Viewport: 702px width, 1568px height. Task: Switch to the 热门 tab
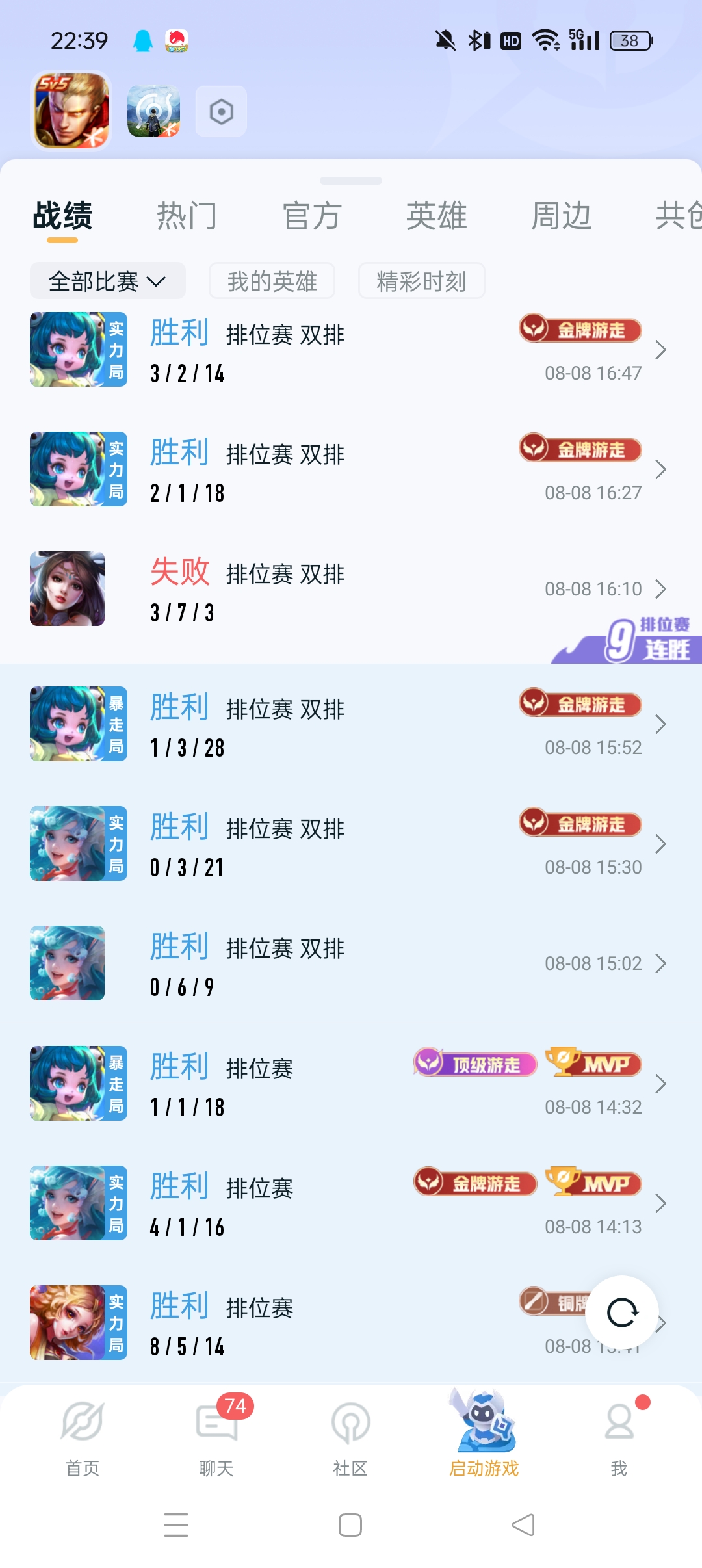(x=187, y=216)
